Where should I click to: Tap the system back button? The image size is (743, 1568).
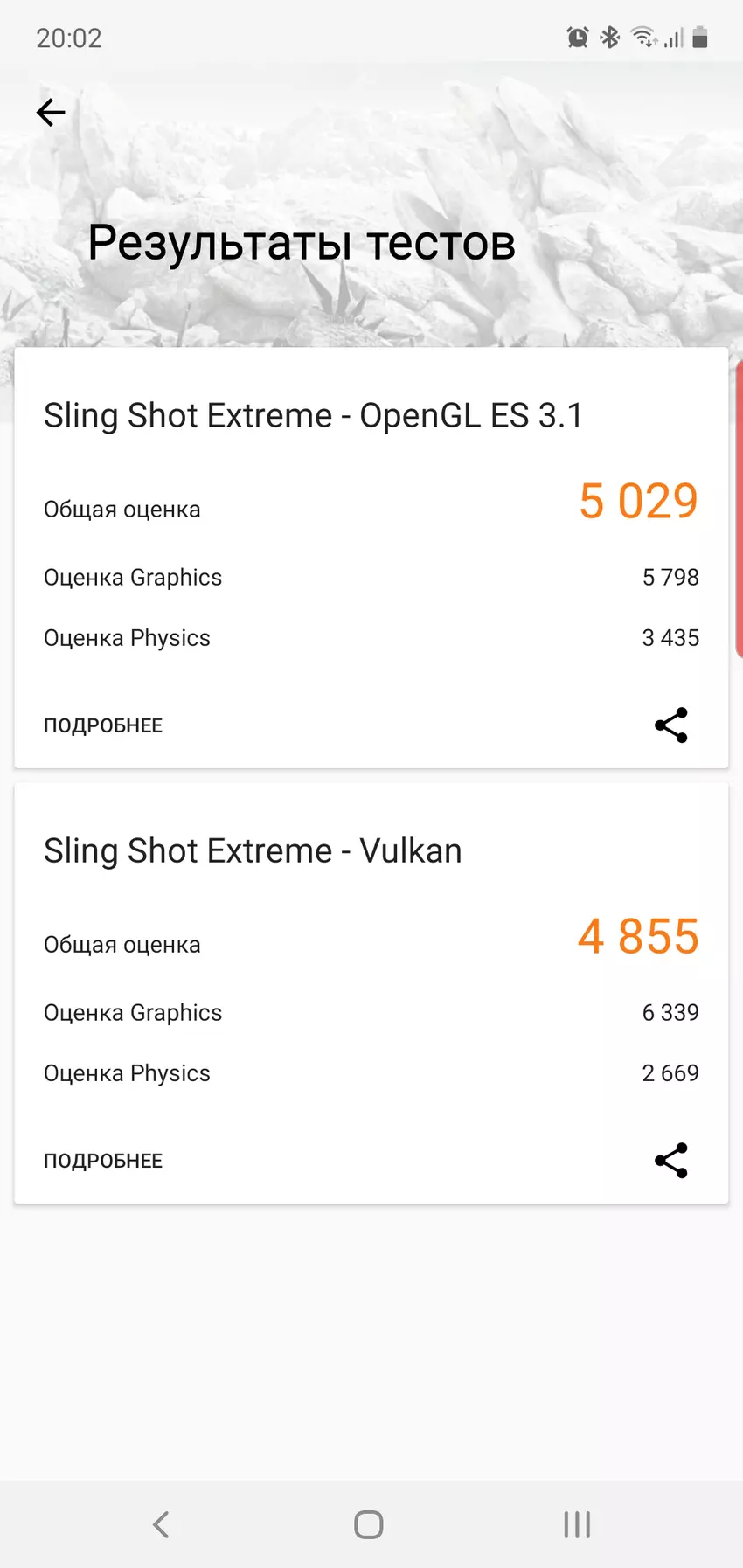point(161,1524)
